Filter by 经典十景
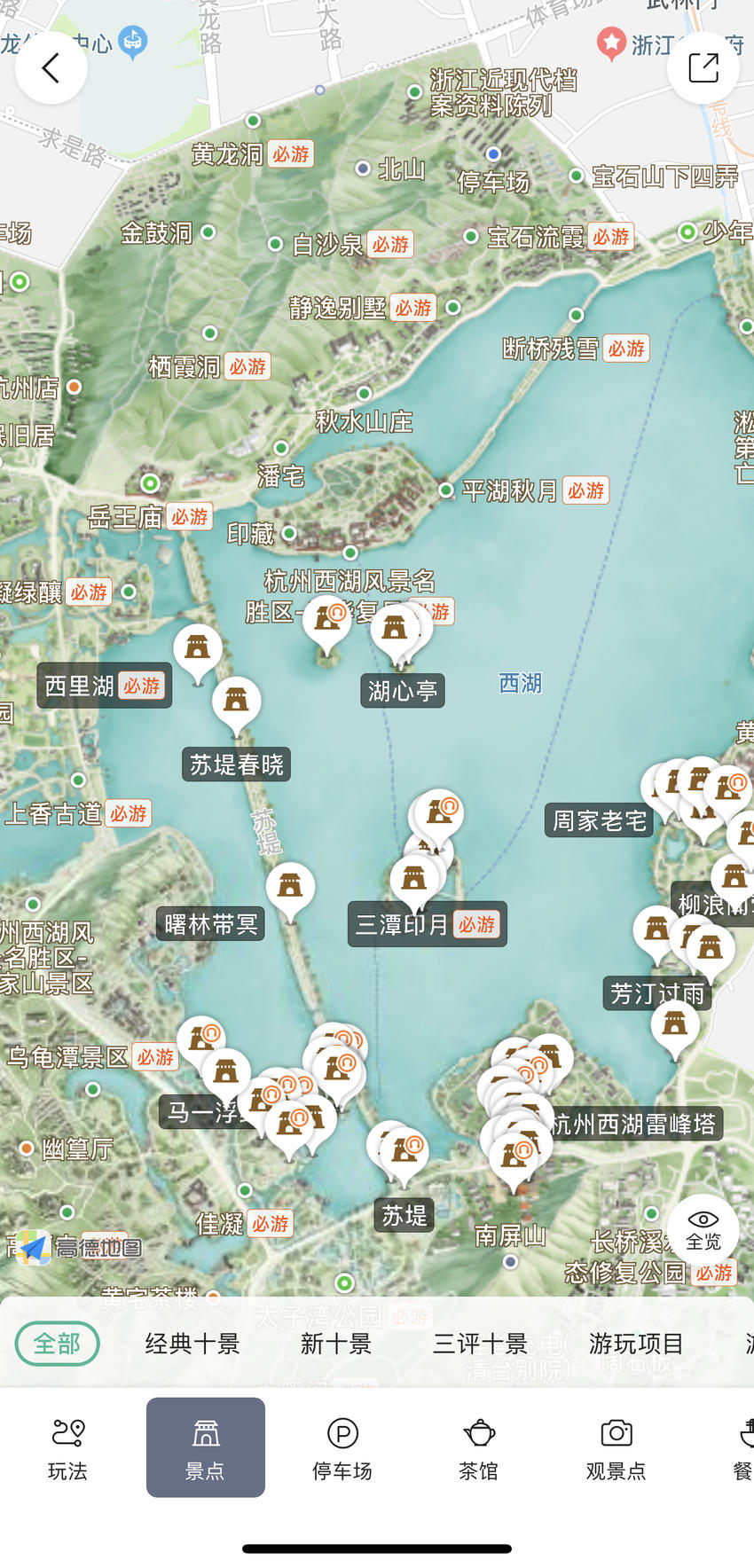The image size is (754, 1568). (x=192, y=1344)
